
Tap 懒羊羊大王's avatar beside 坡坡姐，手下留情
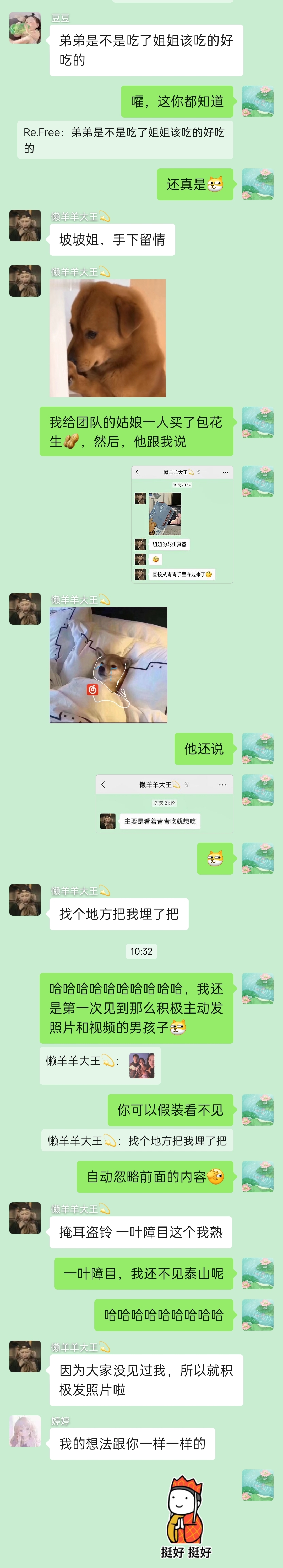[25, 226]
